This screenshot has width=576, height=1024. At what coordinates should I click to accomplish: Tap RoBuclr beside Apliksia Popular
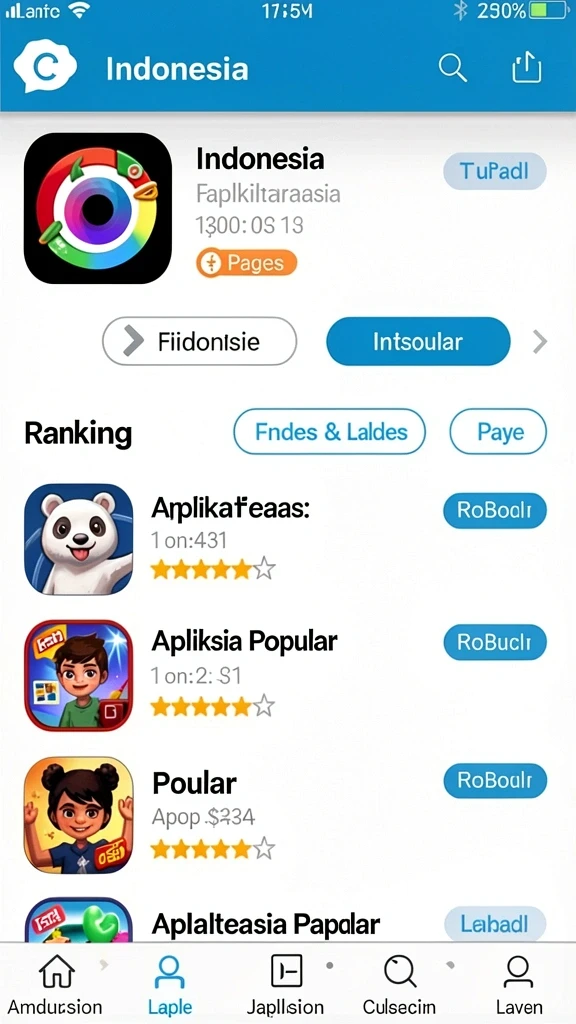point(494,642)
